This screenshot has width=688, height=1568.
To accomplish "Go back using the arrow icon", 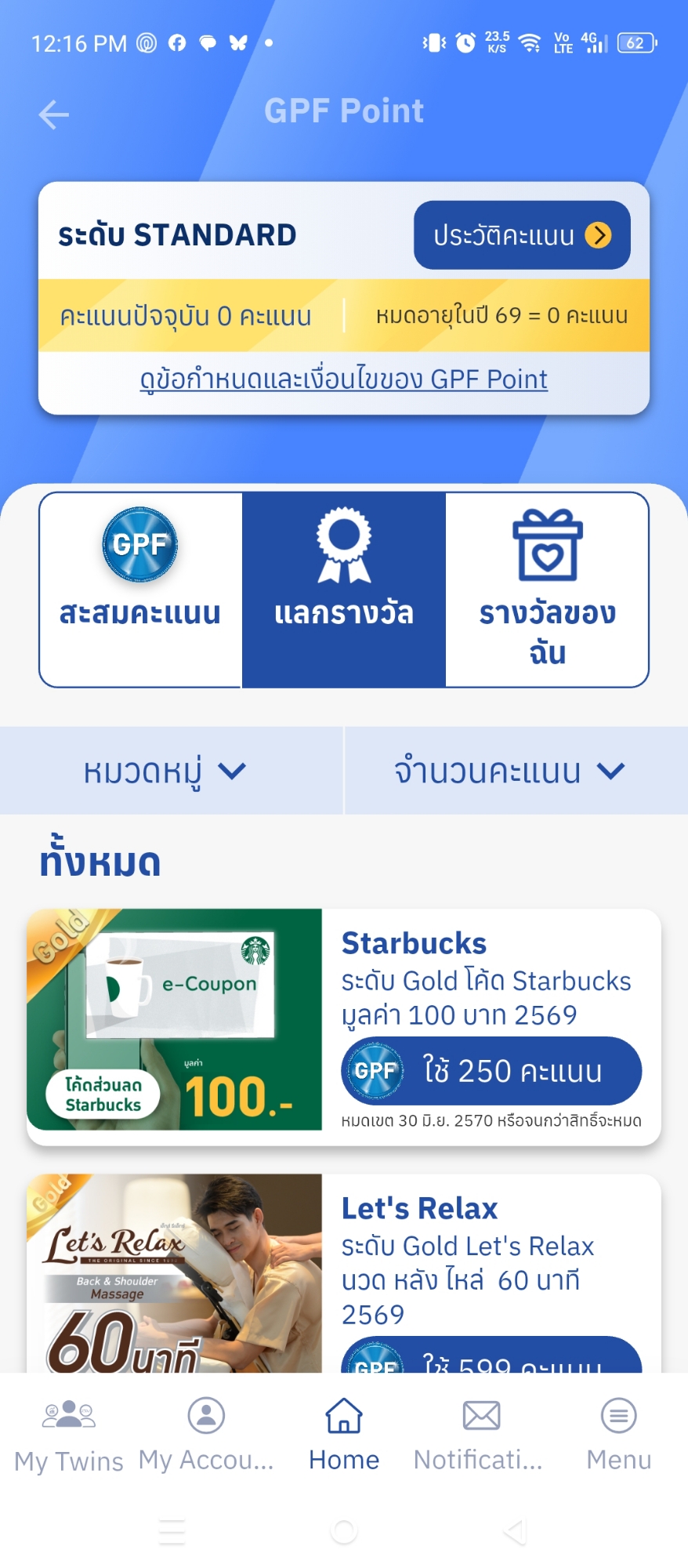I will 54,115.
